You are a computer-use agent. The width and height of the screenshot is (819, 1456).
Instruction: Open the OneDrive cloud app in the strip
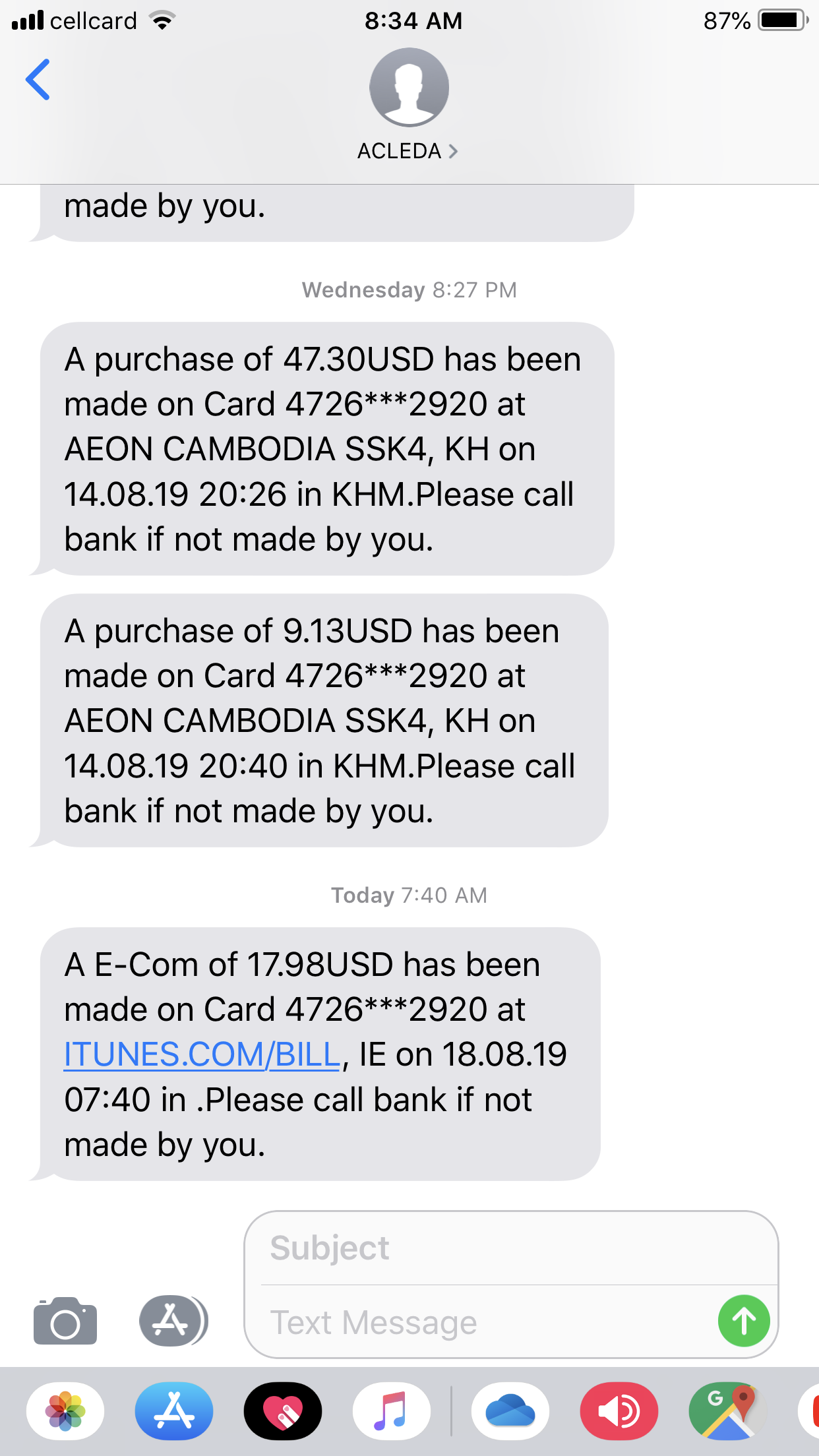[510, 1411]
